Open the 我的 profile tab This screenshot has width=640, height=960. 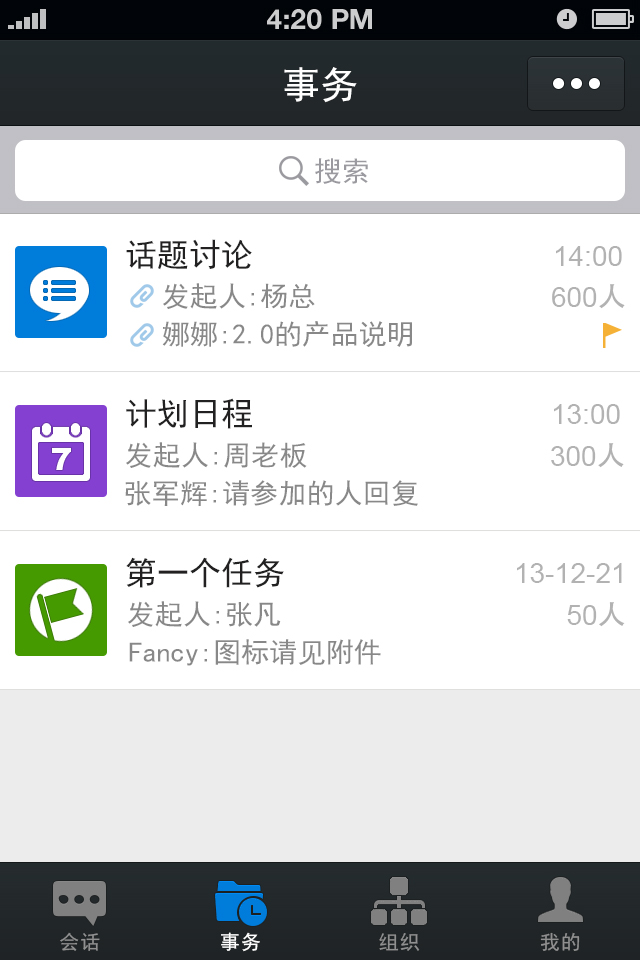tap(560, 913)
